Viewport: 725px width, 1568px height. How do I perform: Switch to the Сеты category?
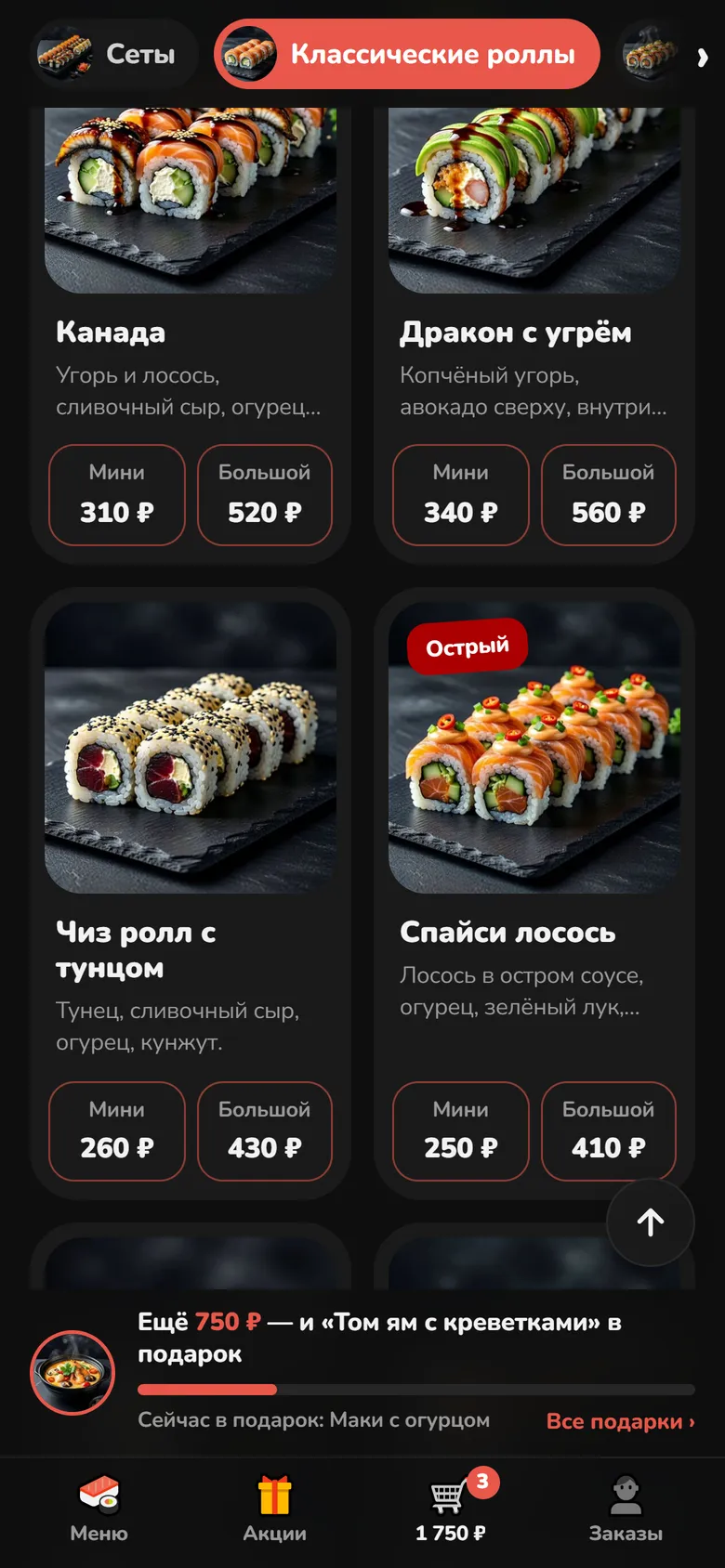pos(114,54)
